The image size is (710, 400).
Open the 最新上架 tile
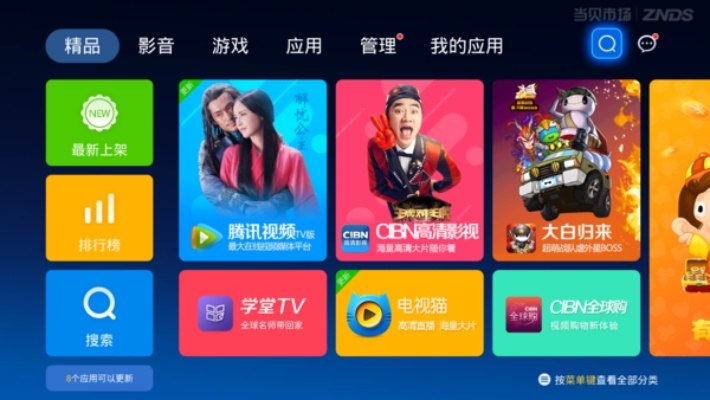click(x=99, y=123)
